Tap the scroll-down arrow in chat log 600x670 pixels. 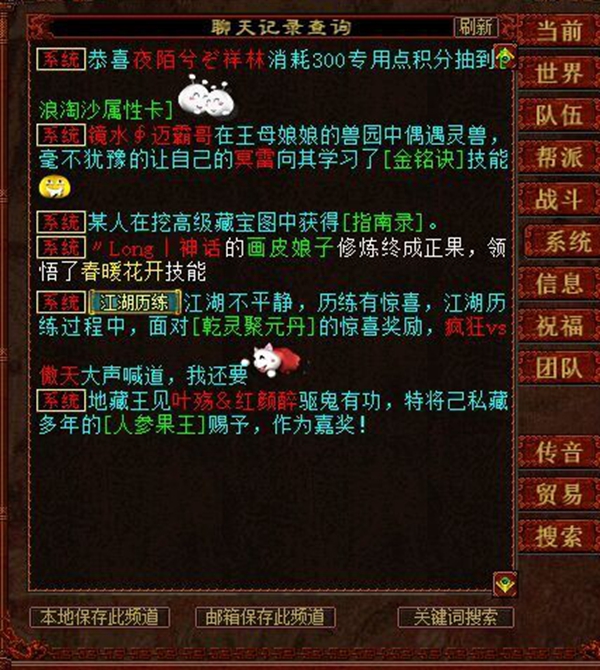[x=505, y=582]
